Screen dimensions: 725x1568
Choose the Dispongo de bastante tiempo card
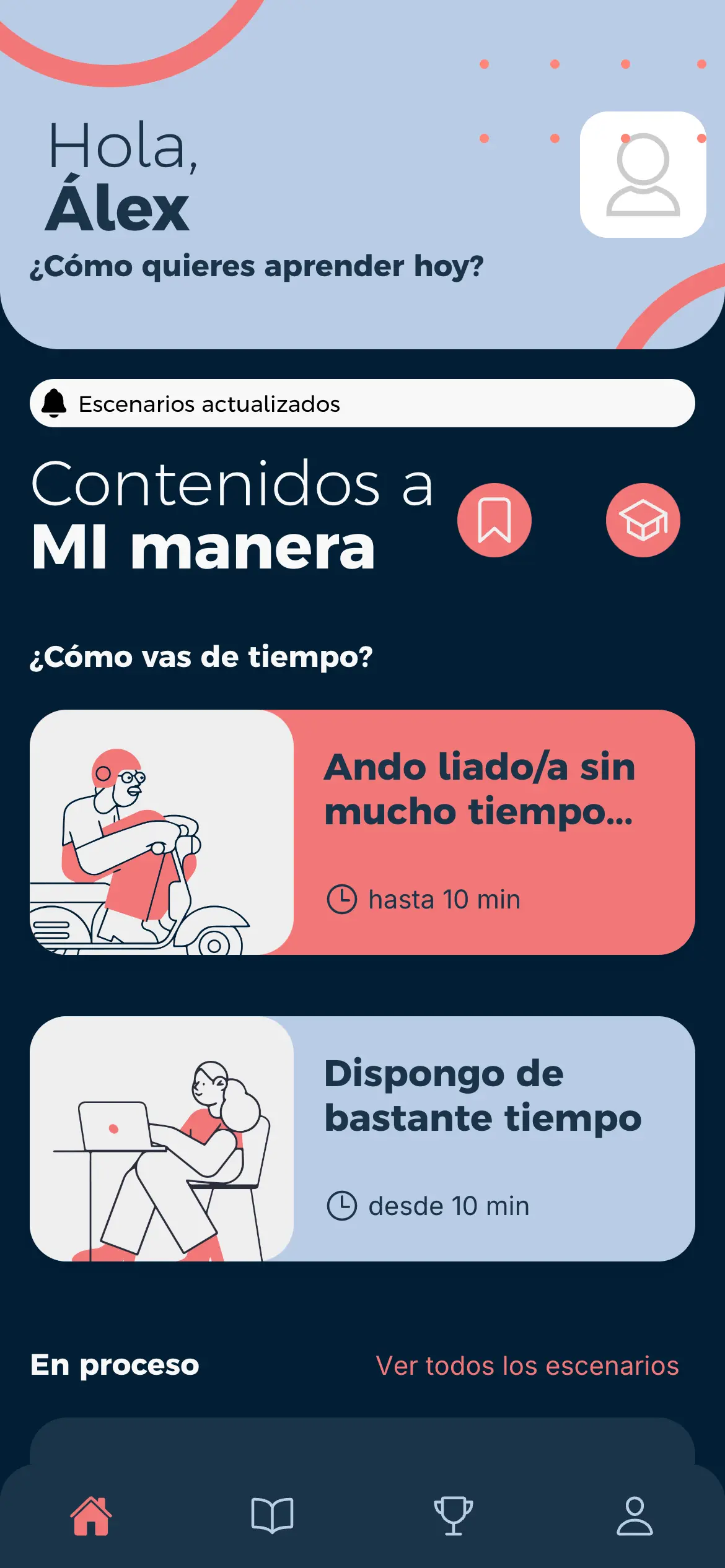(362, 1138)
